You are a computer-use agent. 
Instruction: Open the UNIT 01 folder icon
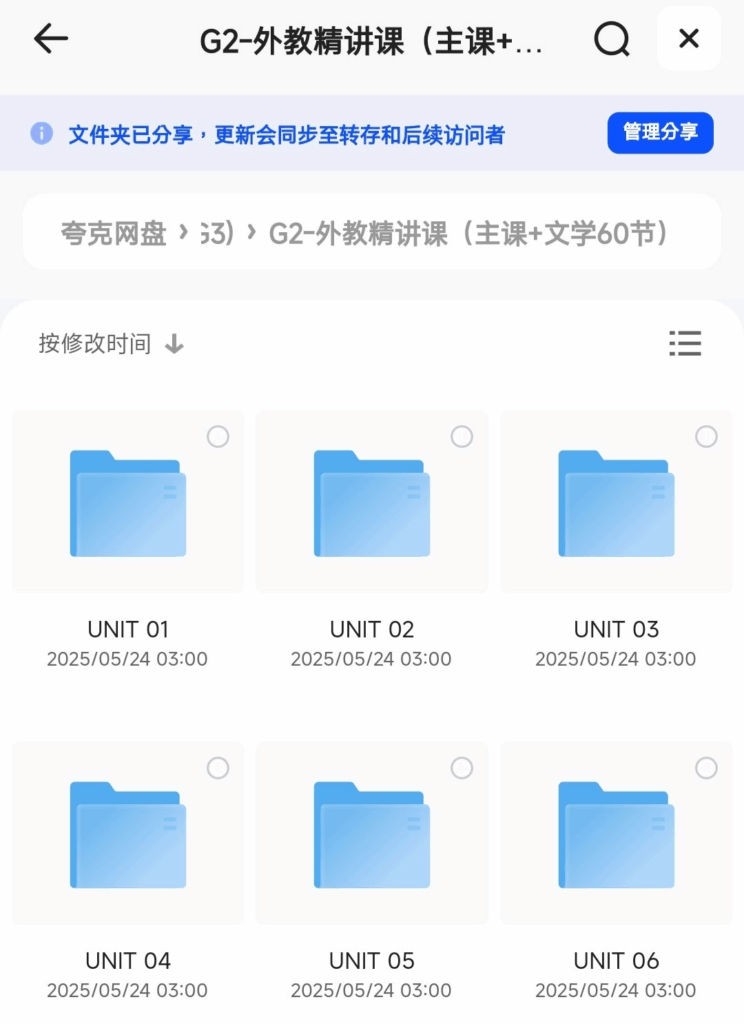(127, 501)
